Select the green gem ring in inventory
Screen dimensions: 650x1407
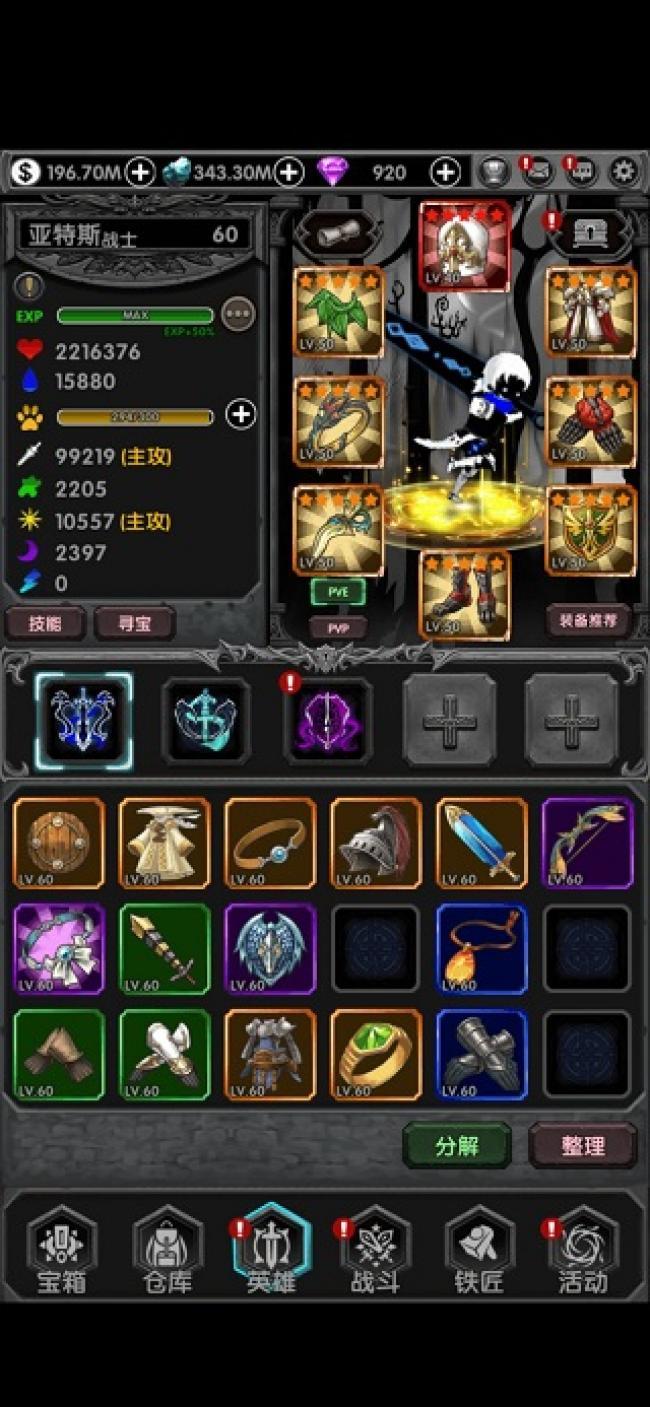[376, 1054]
